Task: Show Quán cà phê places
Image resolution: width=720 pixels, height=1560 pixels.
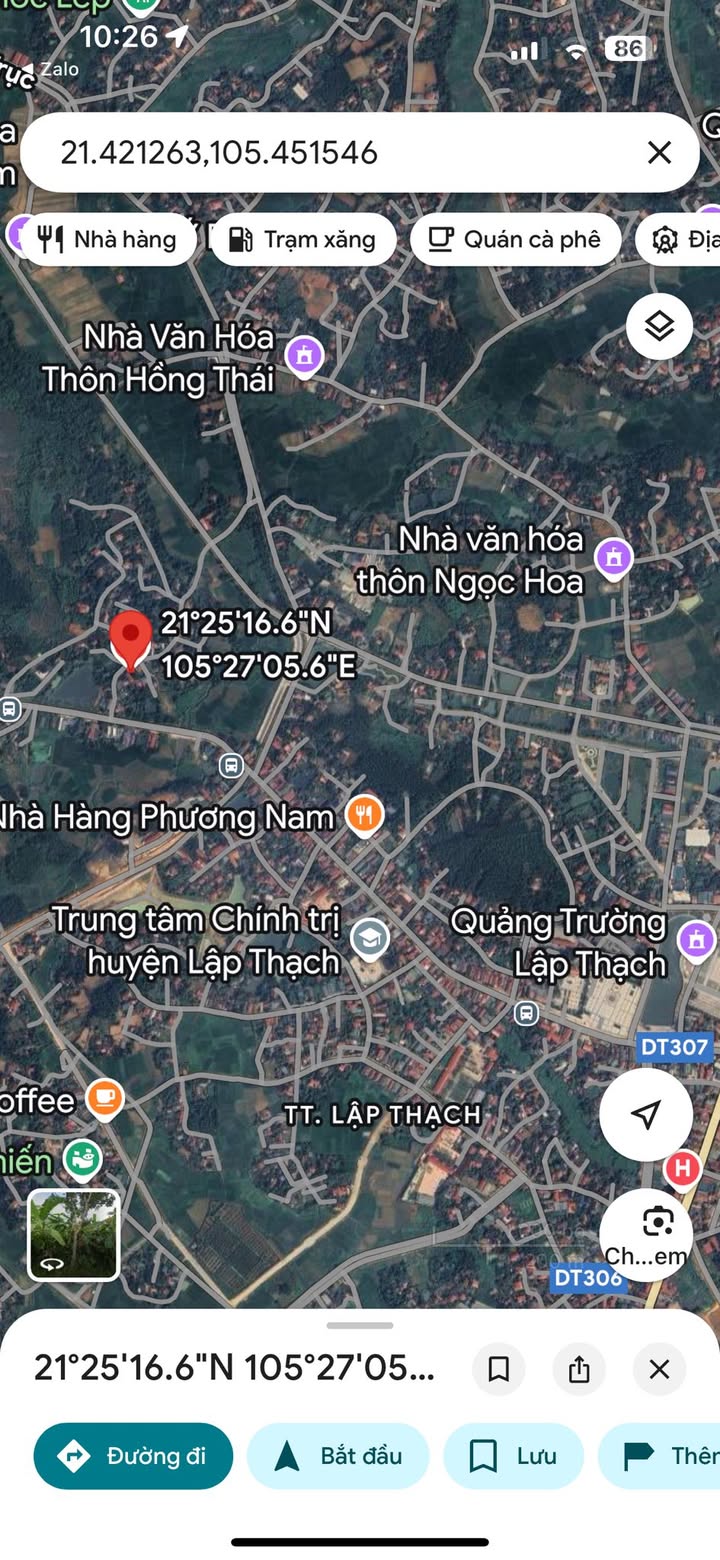Action: tap(516, 240)
